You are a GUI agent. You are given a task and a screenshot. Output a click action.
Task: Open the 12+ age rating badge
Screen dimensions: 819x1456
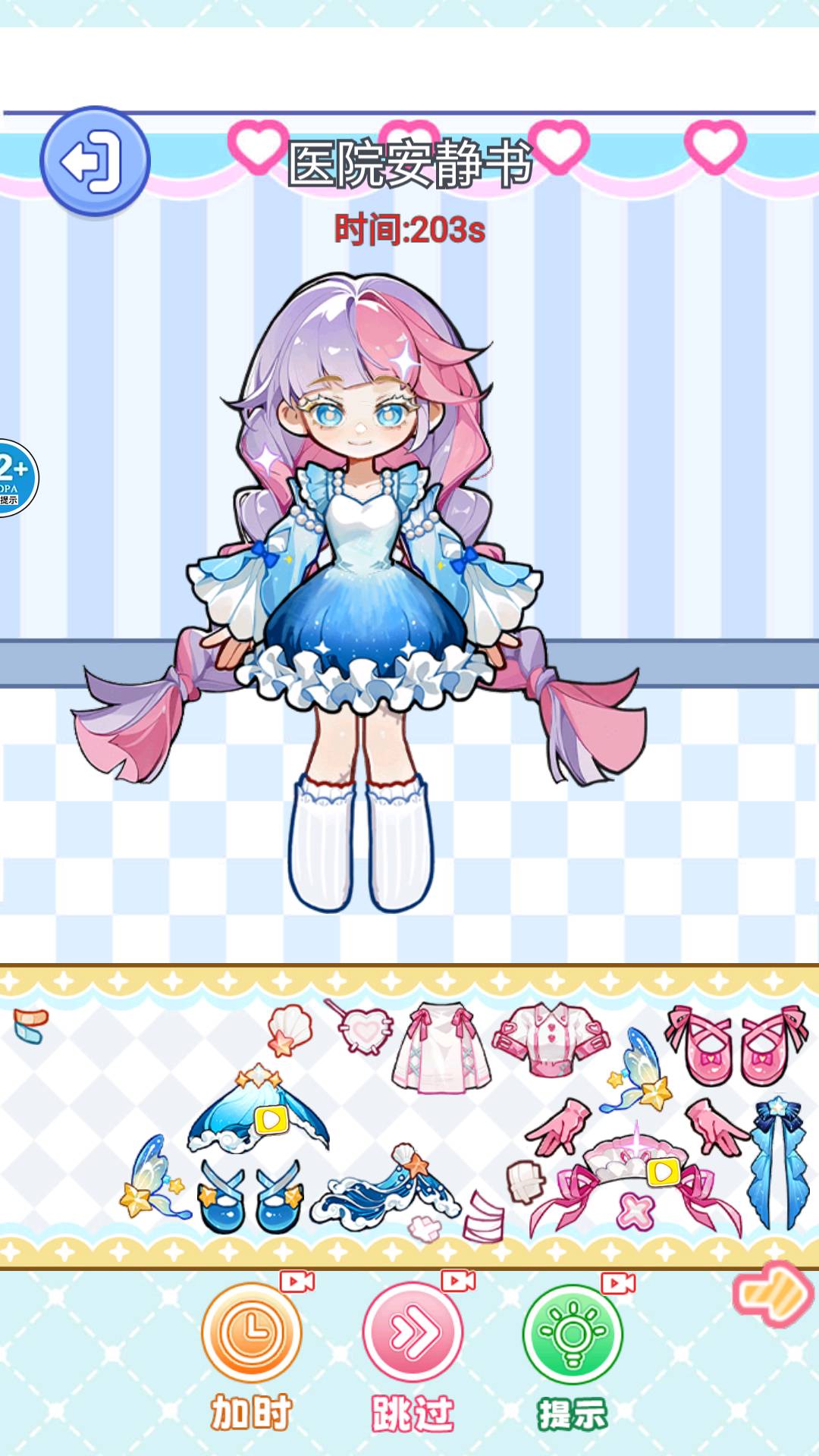[15, 478]
